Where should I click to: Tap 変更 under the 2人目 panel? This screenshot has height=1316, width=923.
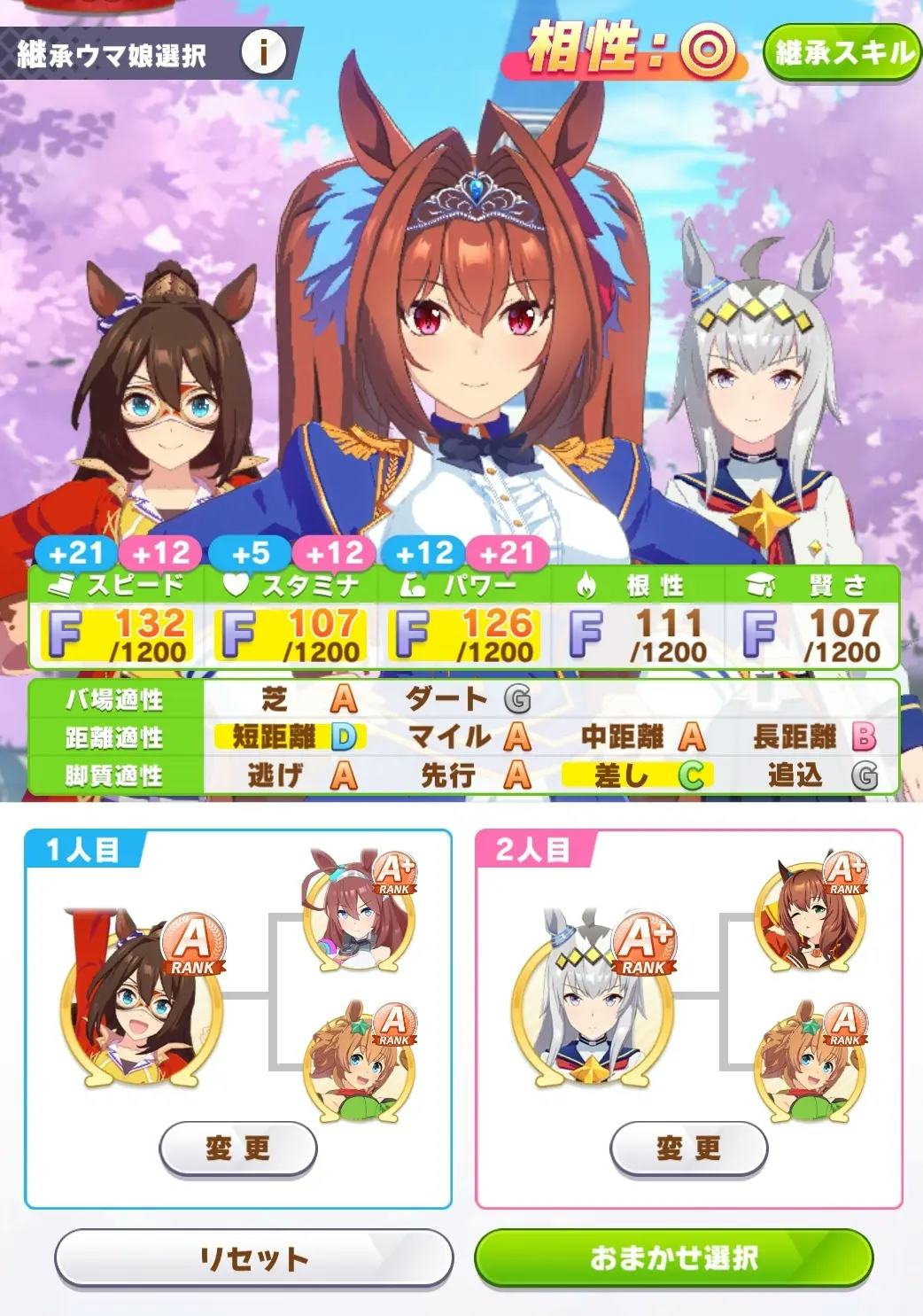click(688, 1149)
